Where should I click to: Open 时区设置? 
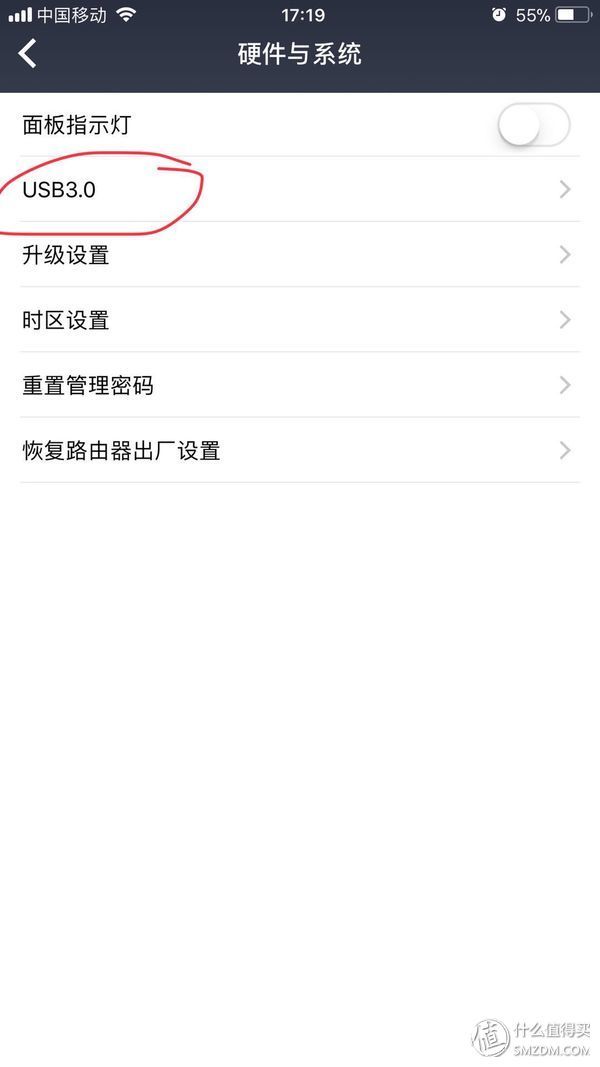[300, 320]
